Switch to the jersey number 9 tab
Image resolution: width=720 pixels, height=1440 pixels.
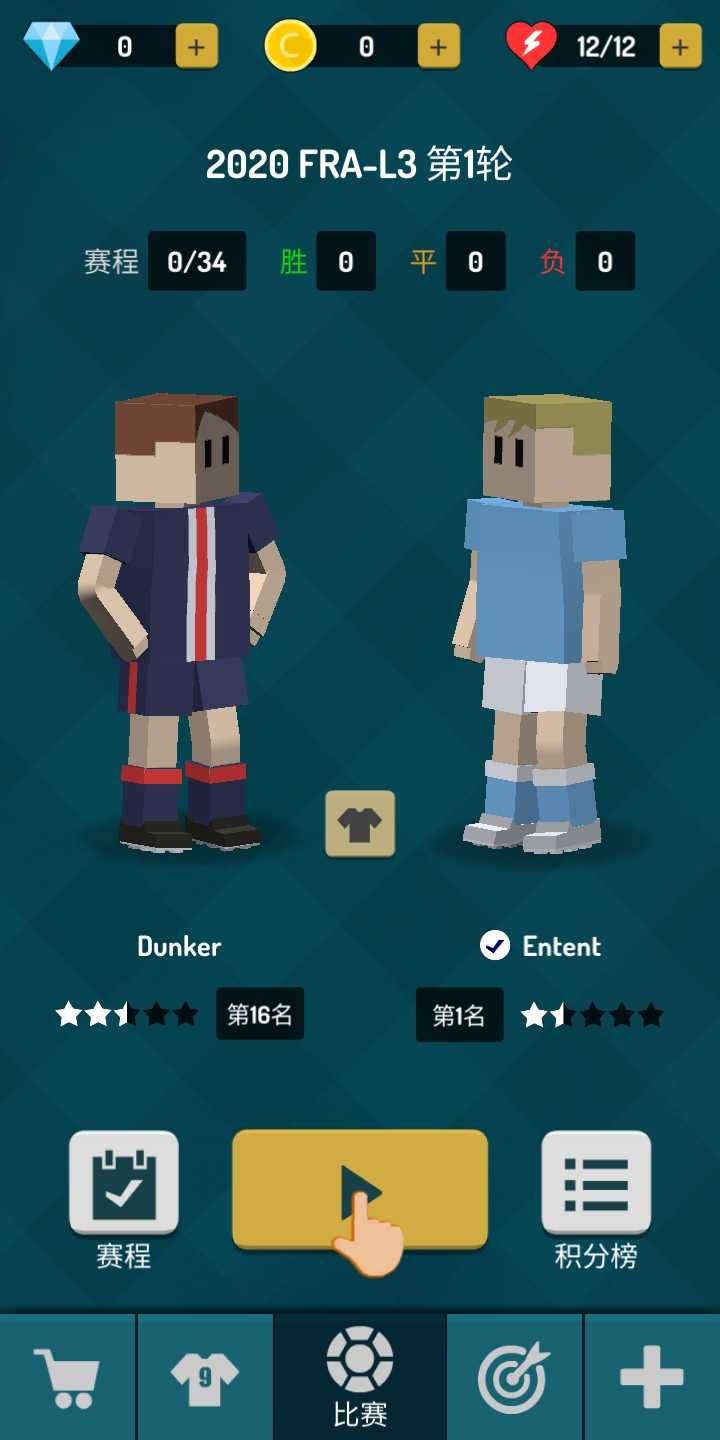205,1377
